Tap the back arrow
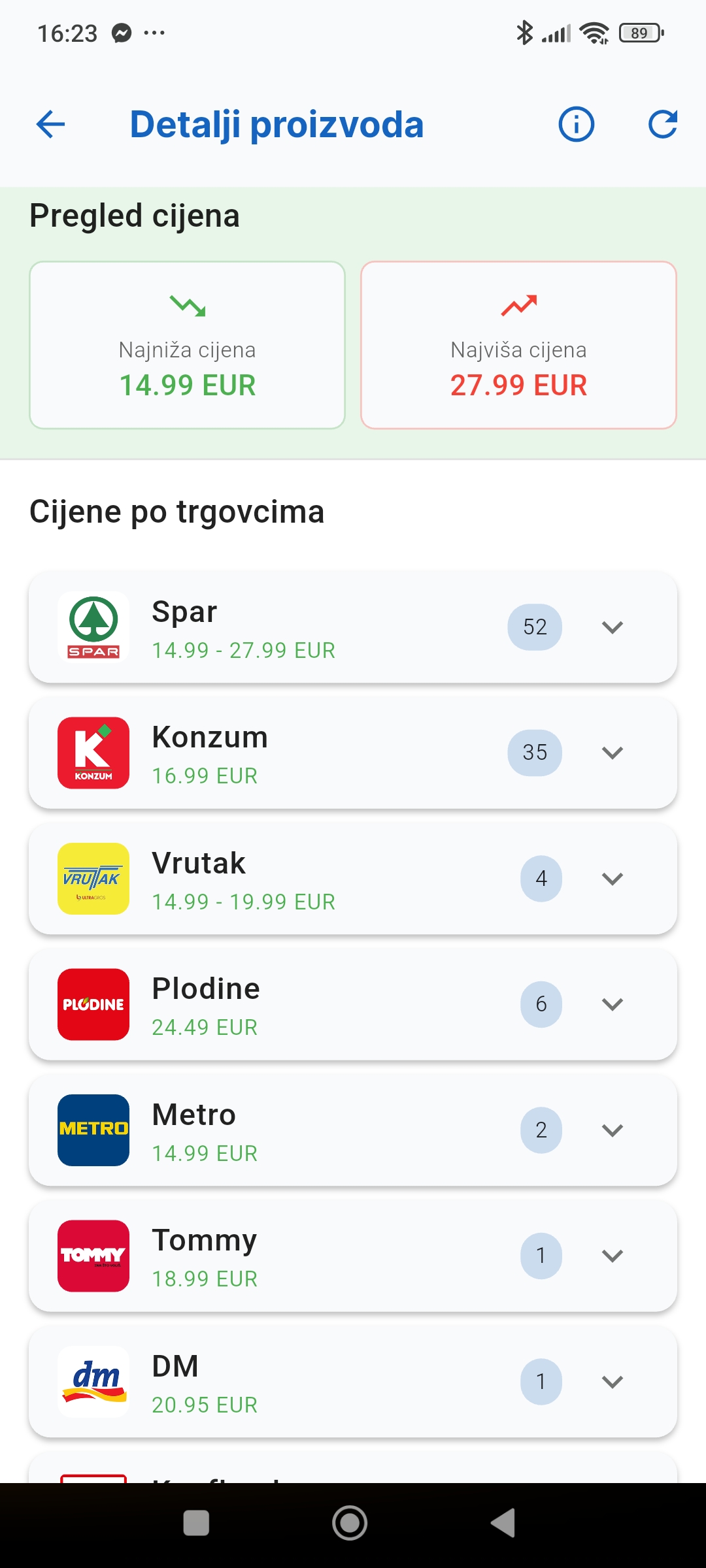706x1568 pixels. 49,125
